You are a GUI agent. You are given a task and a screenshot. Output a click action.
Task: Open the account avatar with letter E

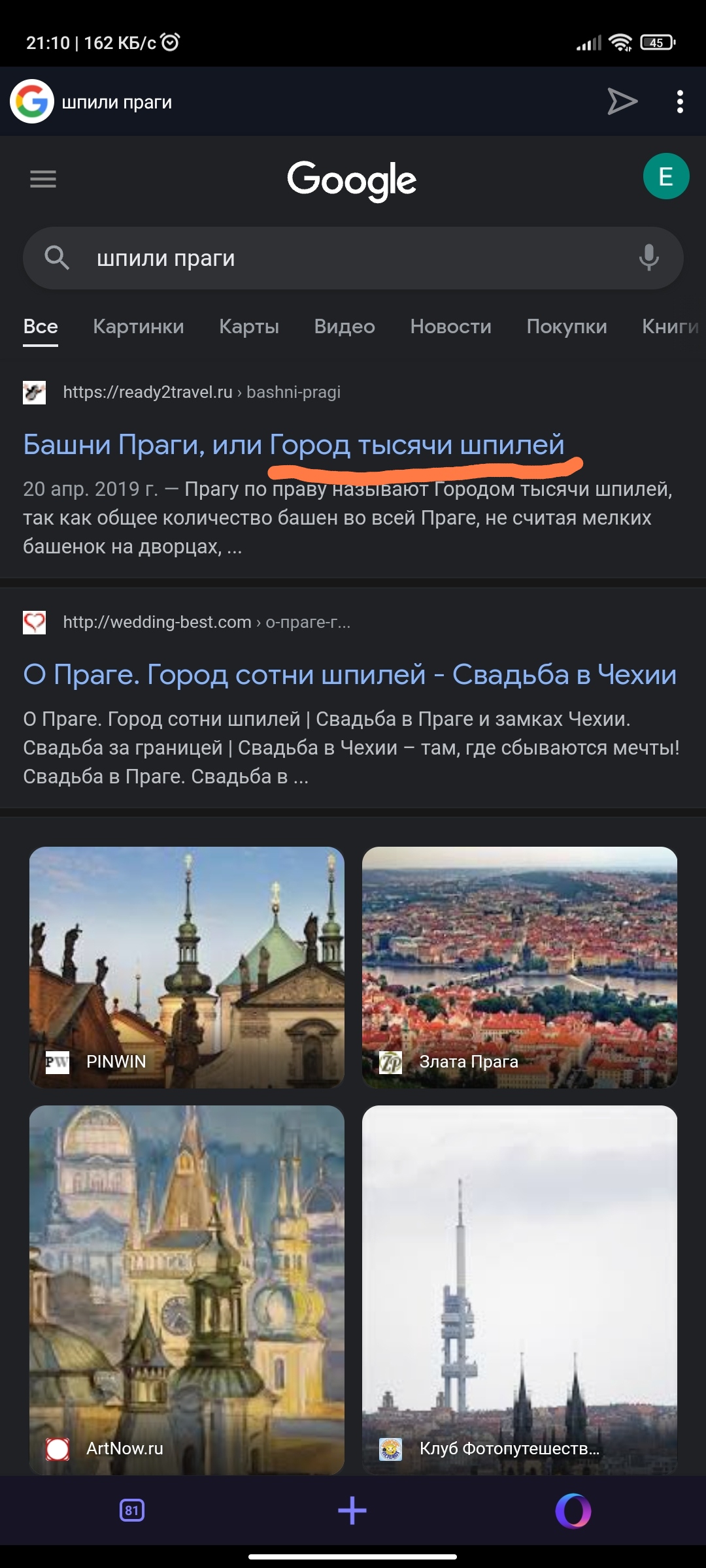click(665, 176)
